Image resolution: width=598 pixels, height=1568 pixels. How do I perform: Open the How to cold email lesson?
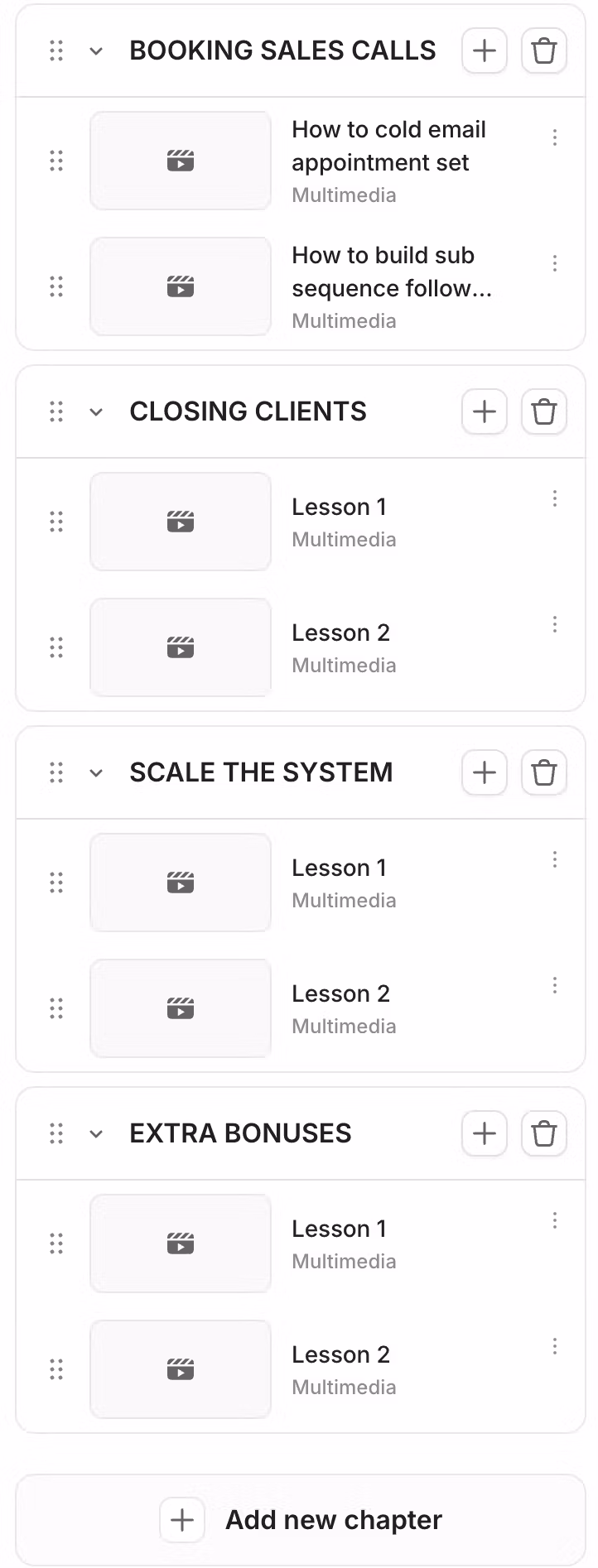click(388, 146)
